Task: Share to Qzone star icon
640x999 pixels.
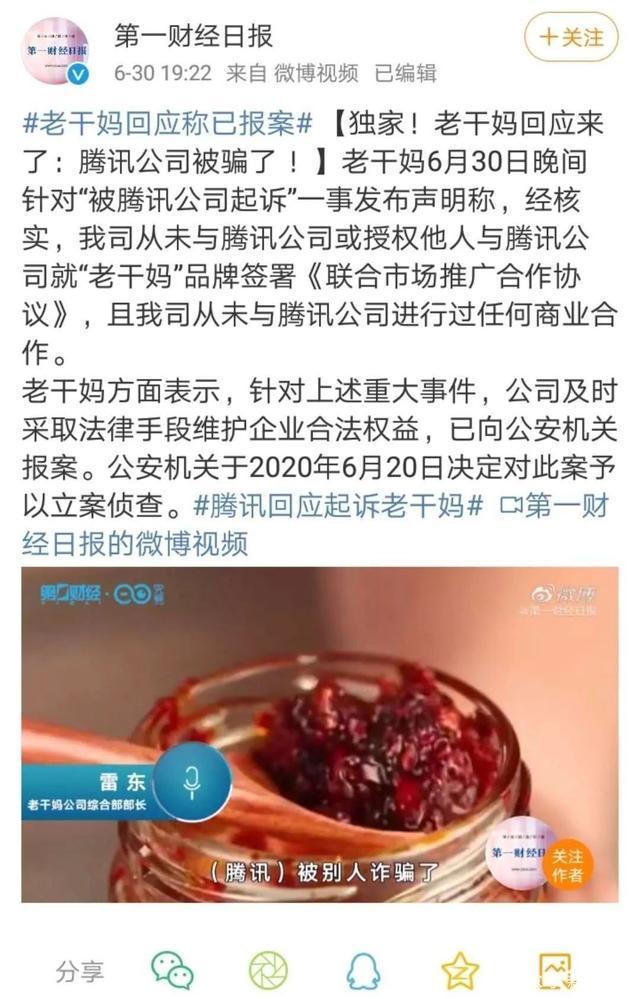Action: [459, 969]
